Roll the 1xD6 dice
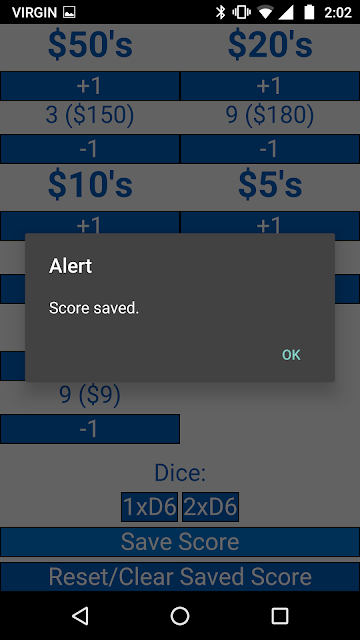The image size is (360, 640). click(149, 507)
